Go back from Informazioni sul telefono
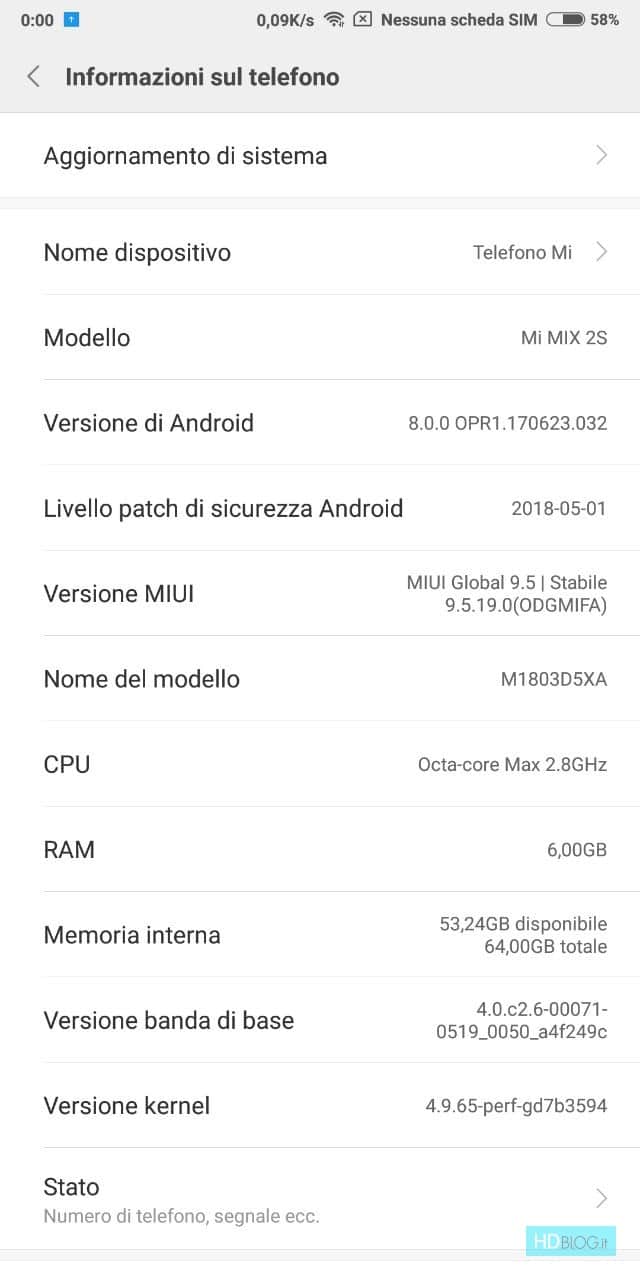This screenshot has height=1280, width=640. (x=33, y=77)
